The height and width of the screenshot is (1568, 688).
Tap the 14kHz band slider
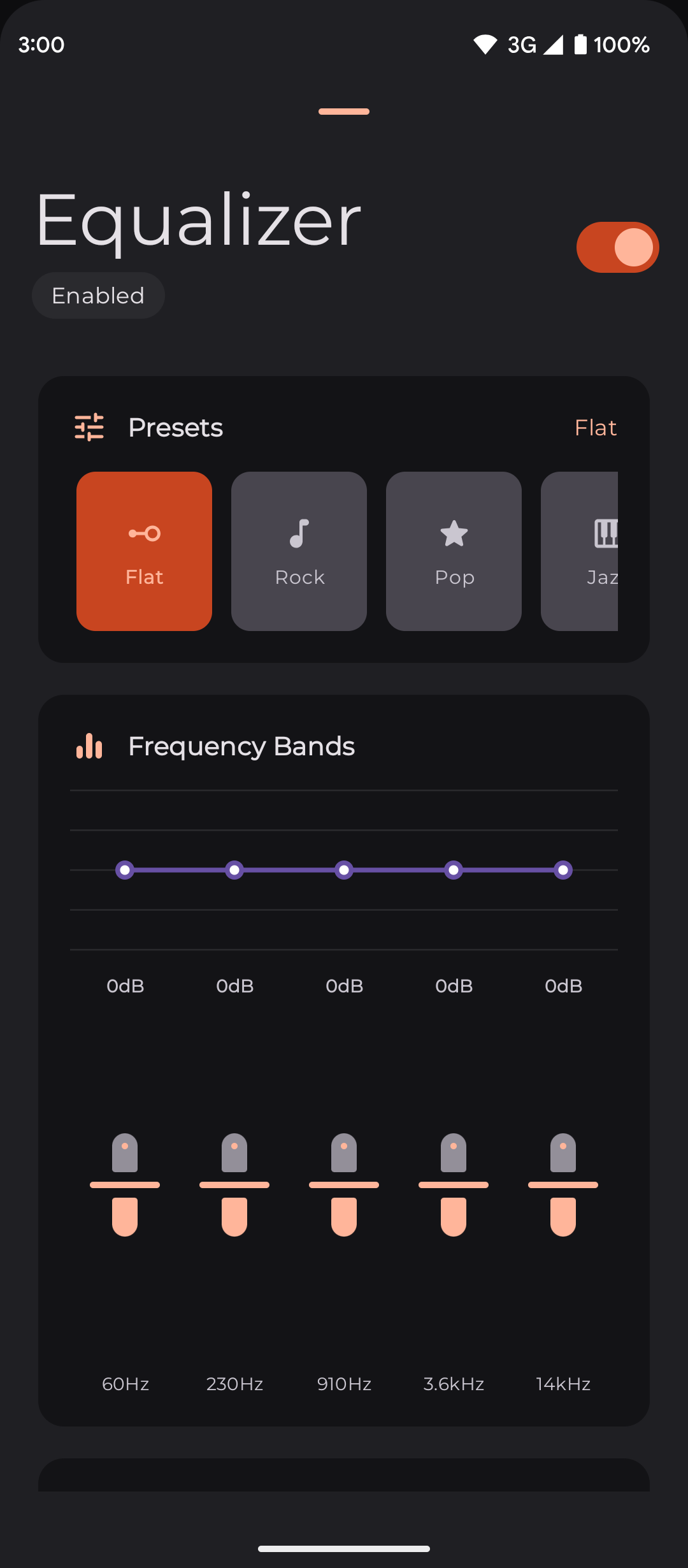(x=563, y=1185)
